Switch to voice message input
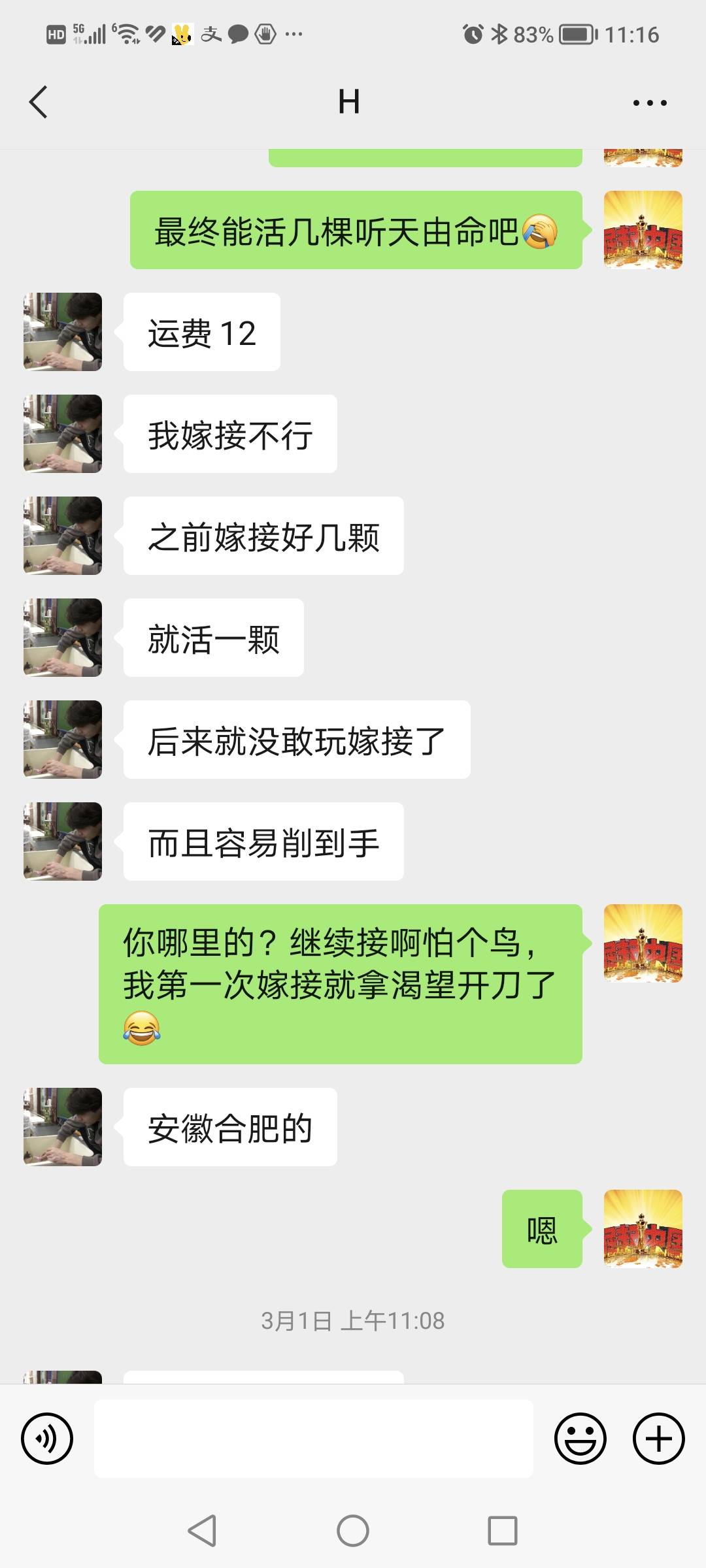 pyautogui.click(x=47, y=1439)
